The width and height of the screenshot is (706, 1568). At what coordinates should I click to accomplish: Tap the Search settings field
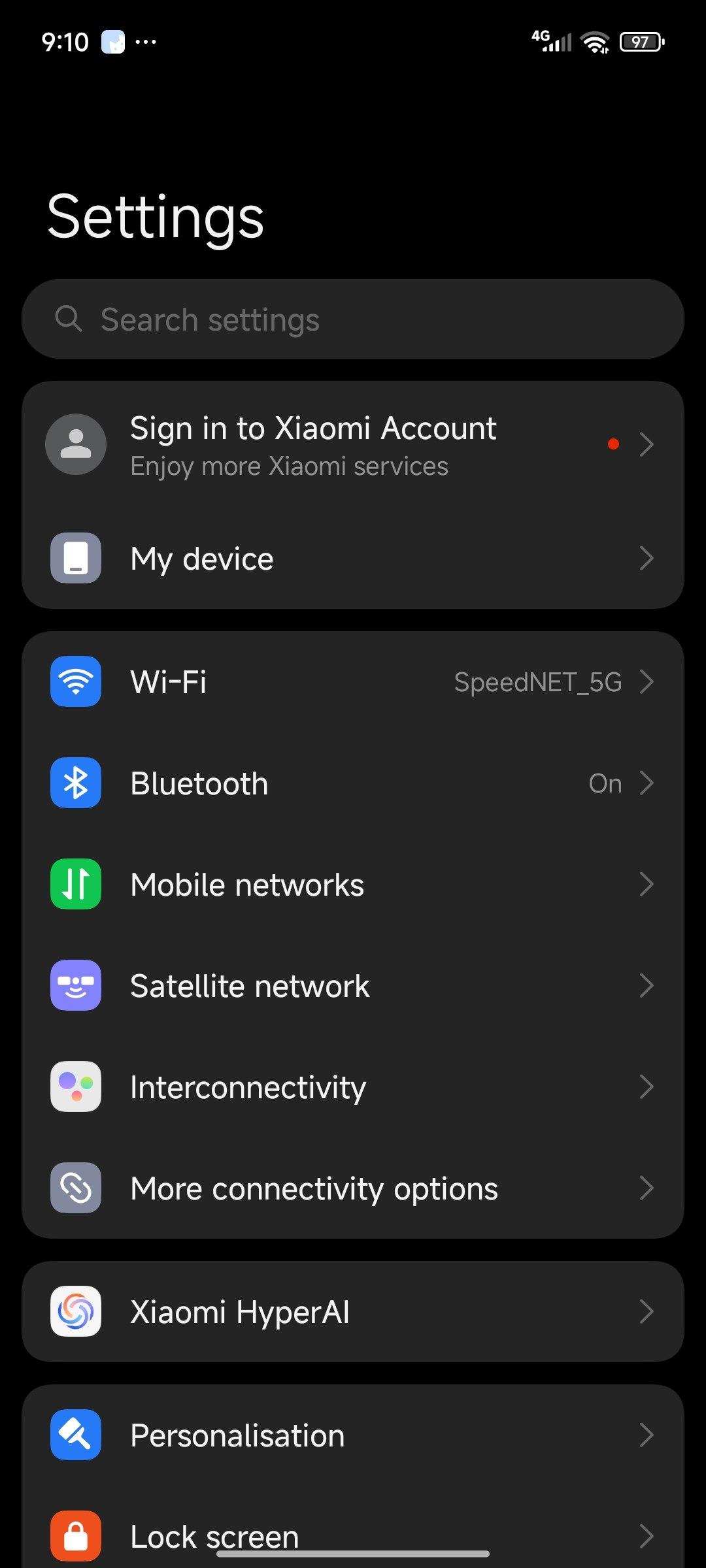point(353,319)
